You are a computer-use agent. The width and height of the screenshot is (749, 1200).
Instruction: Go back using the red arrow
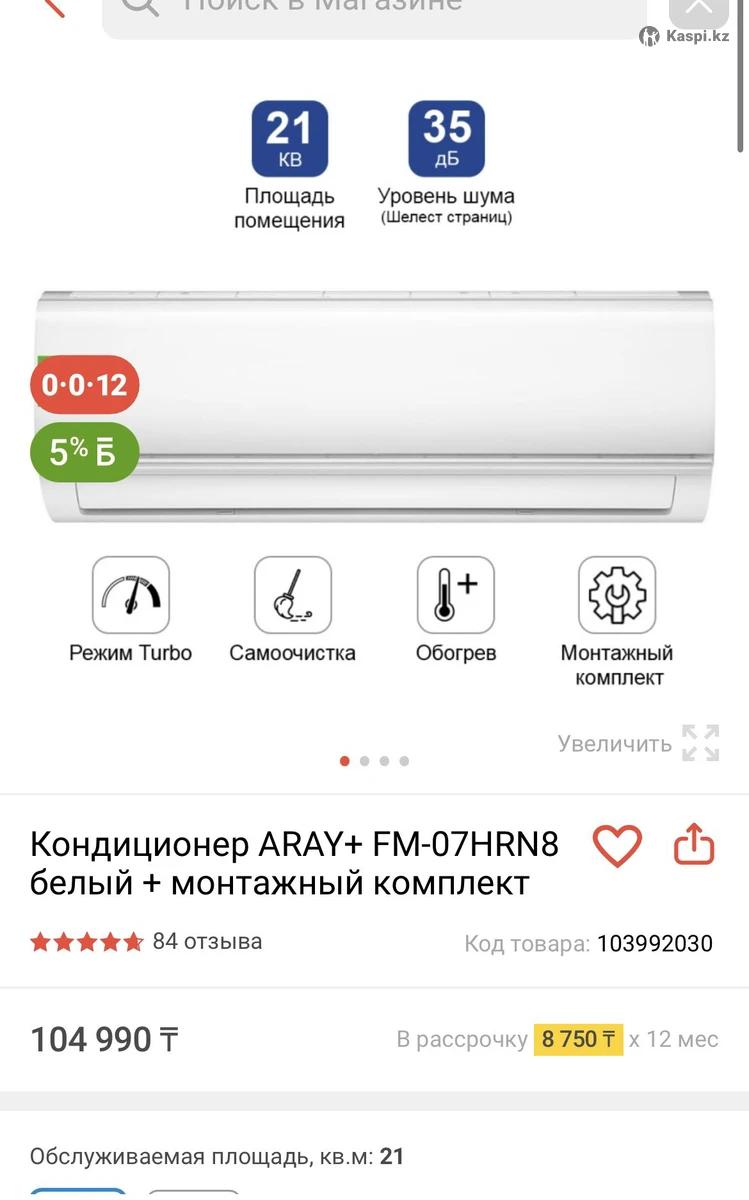(x=52, y=6)
